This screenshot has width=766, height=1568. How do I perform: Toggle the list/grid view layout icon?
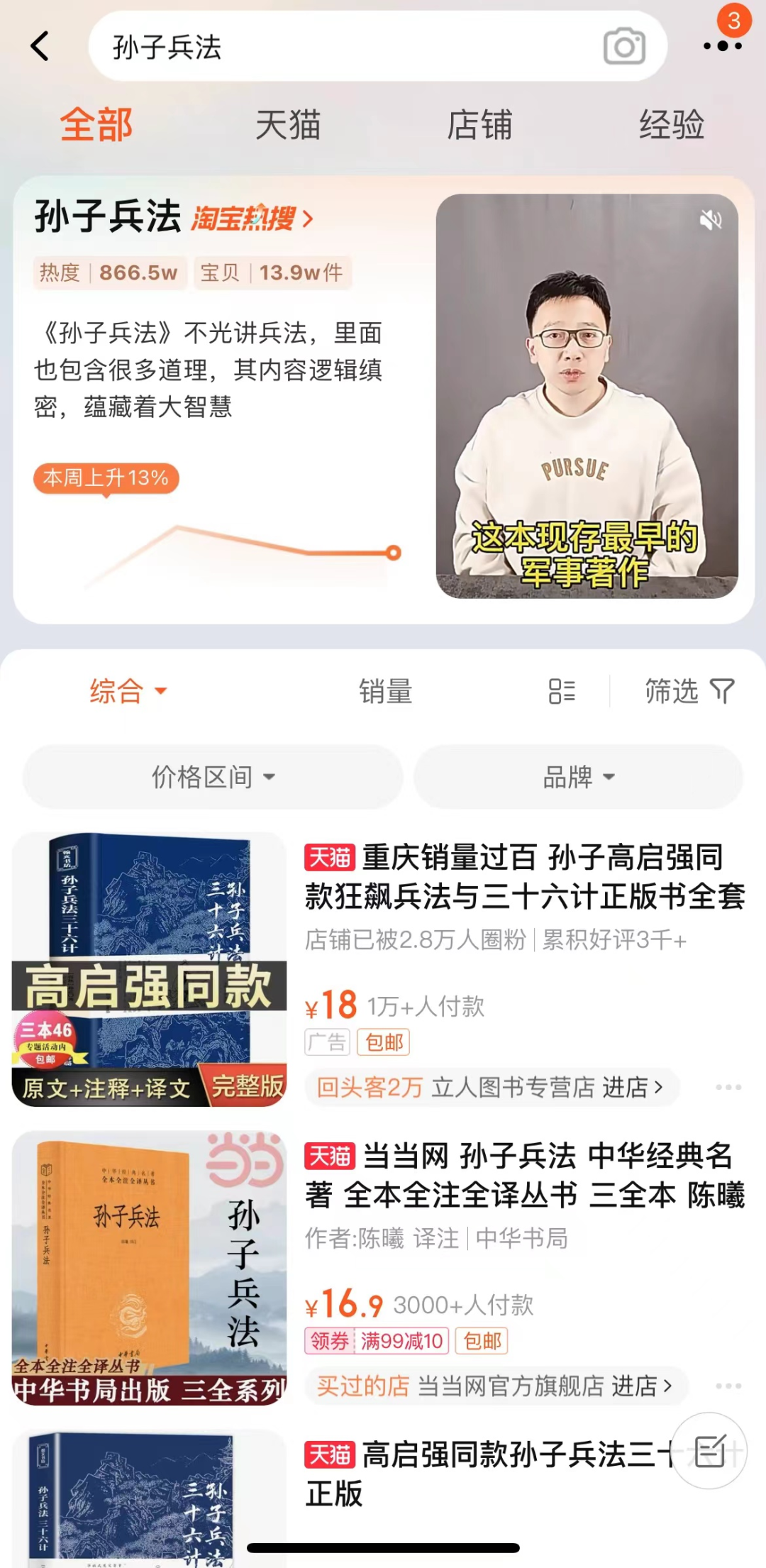(x=562, y=691)
